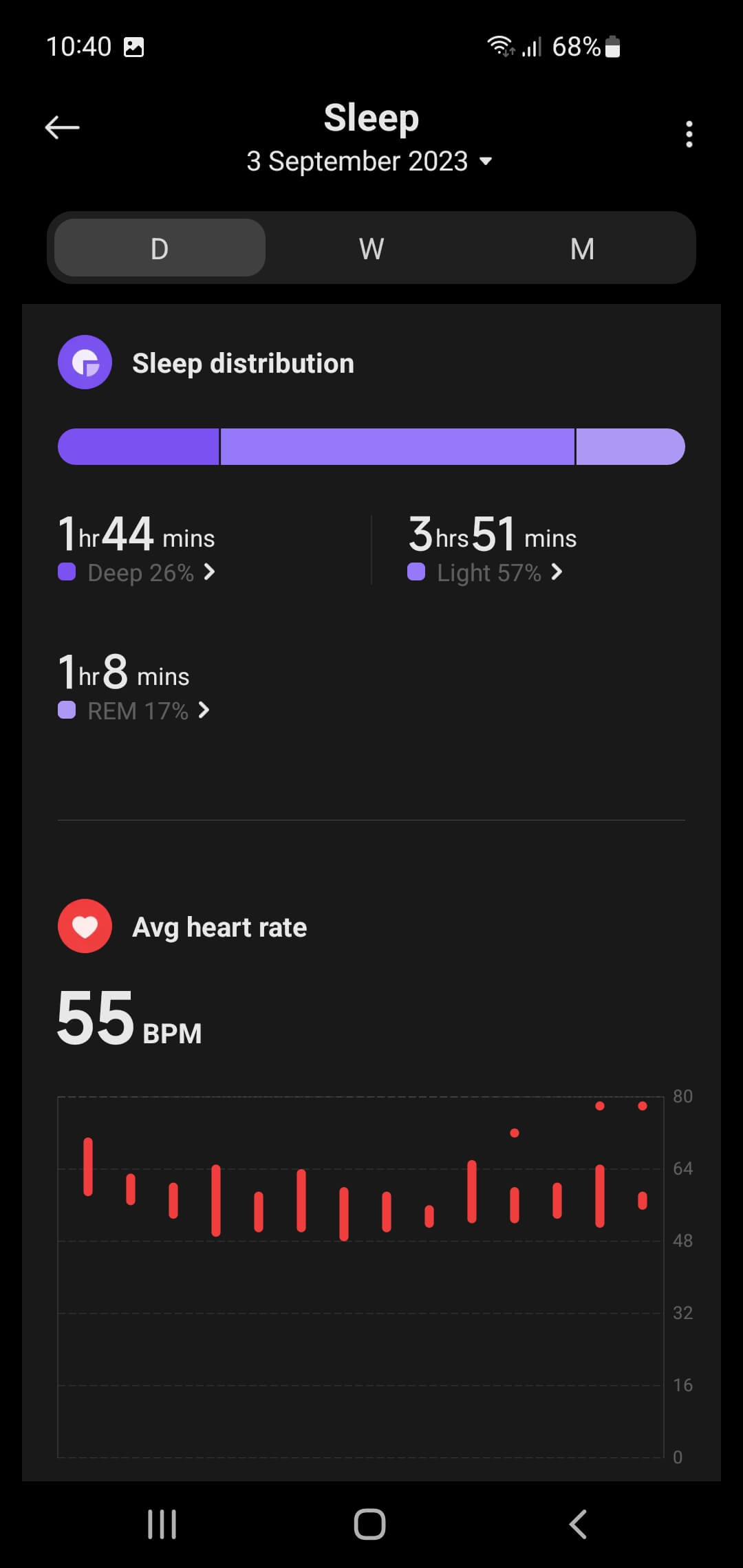This screenshot has width=743, height=1568.
Task: Open REM 17% sleep details
Action: point(135,710)
